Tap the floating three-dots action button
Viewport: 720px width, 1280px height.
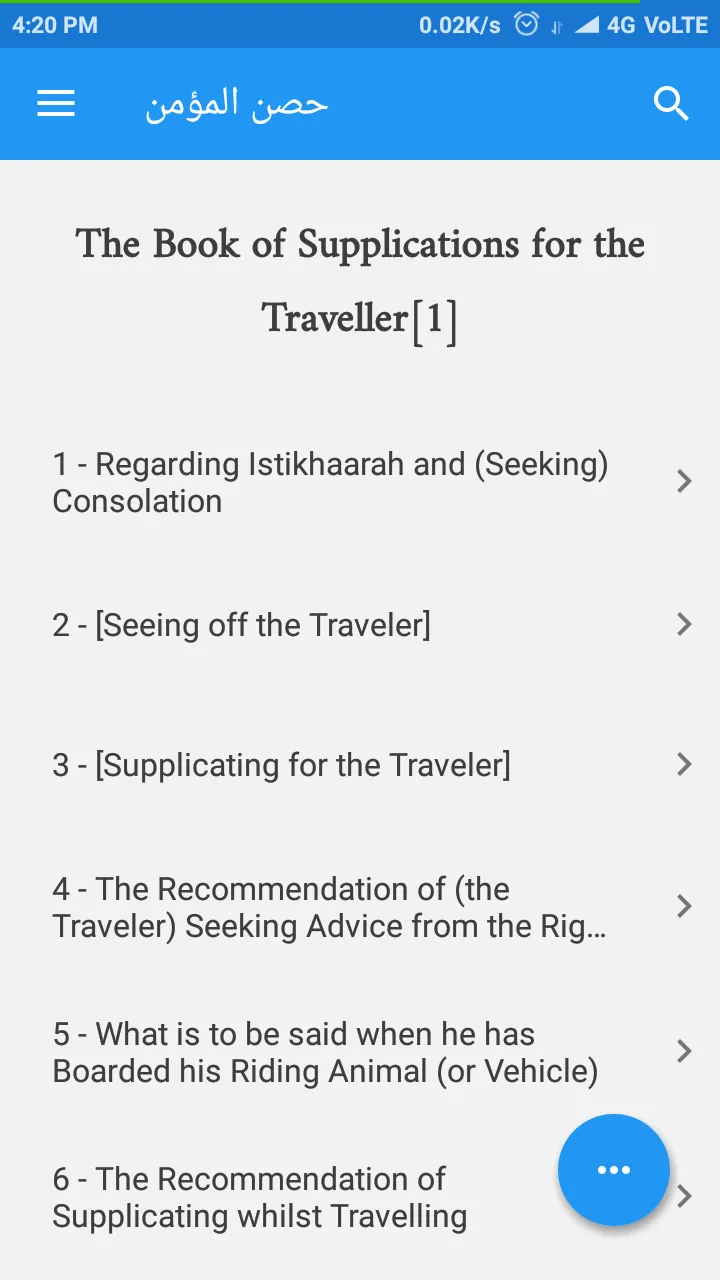(614, 1170)
